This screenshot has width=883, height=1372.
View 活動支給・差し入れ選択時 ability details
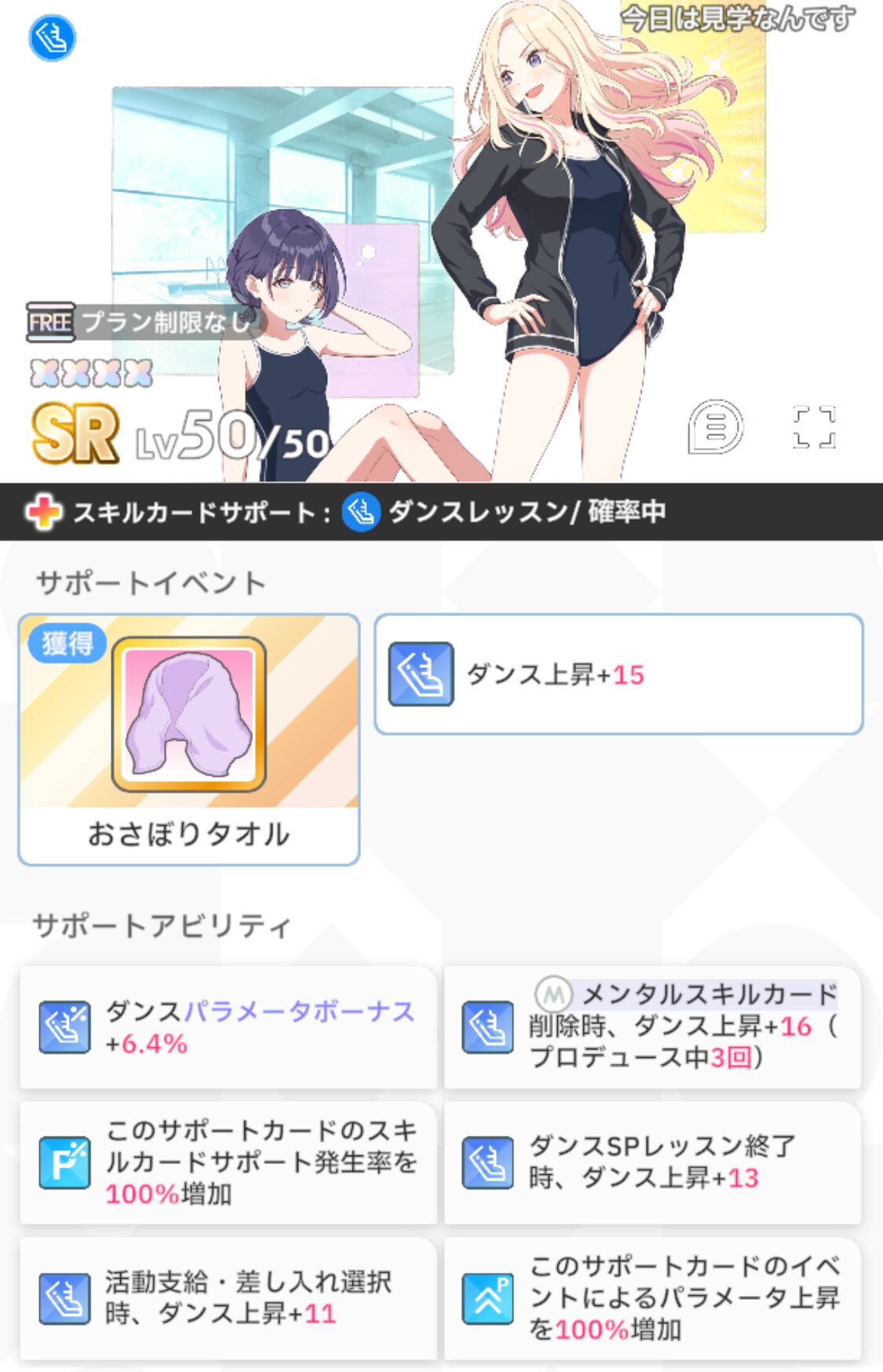[x=228, y=1298]
